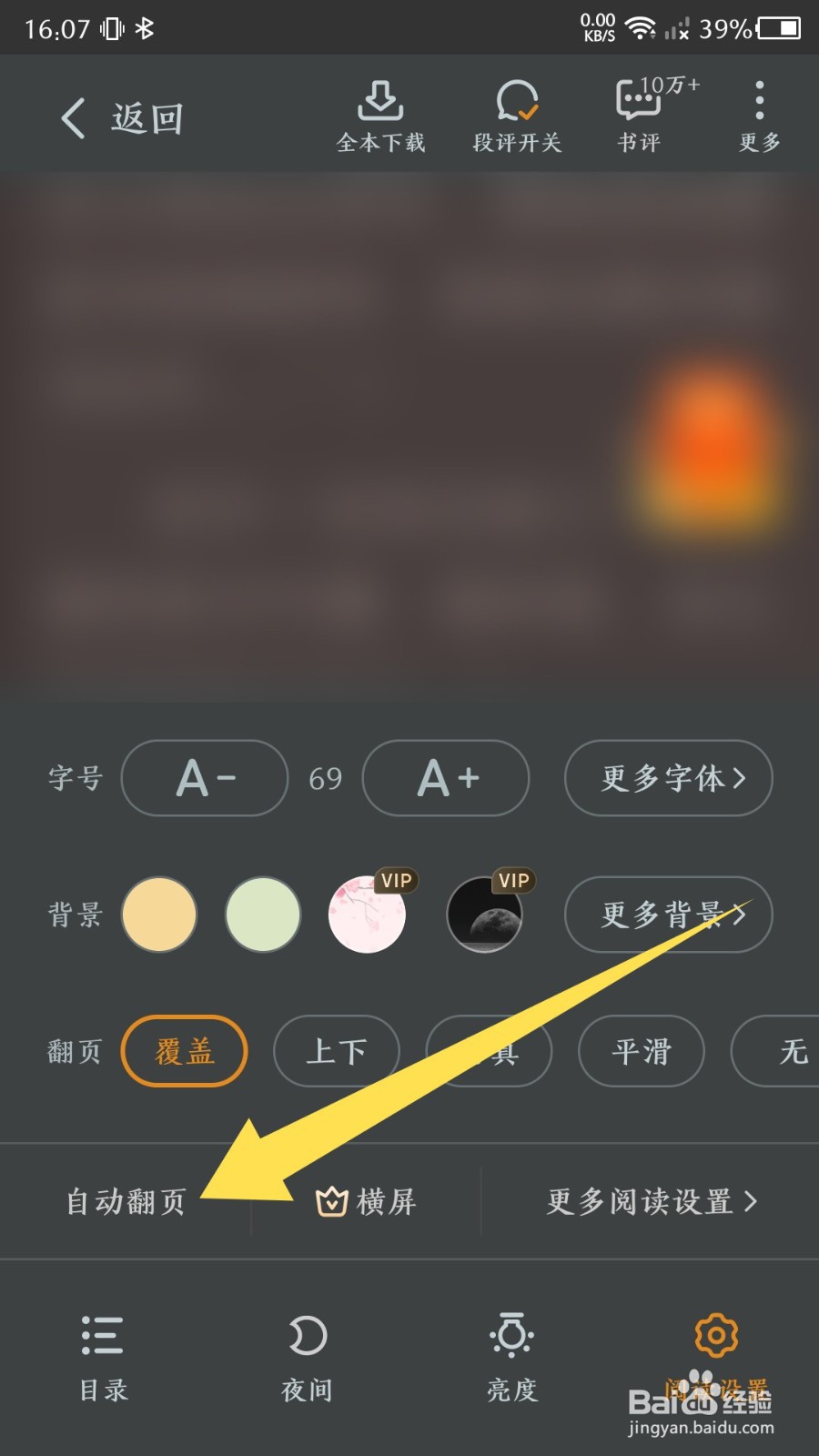Tap the crown icon next to 横屏

(334, 1201)
